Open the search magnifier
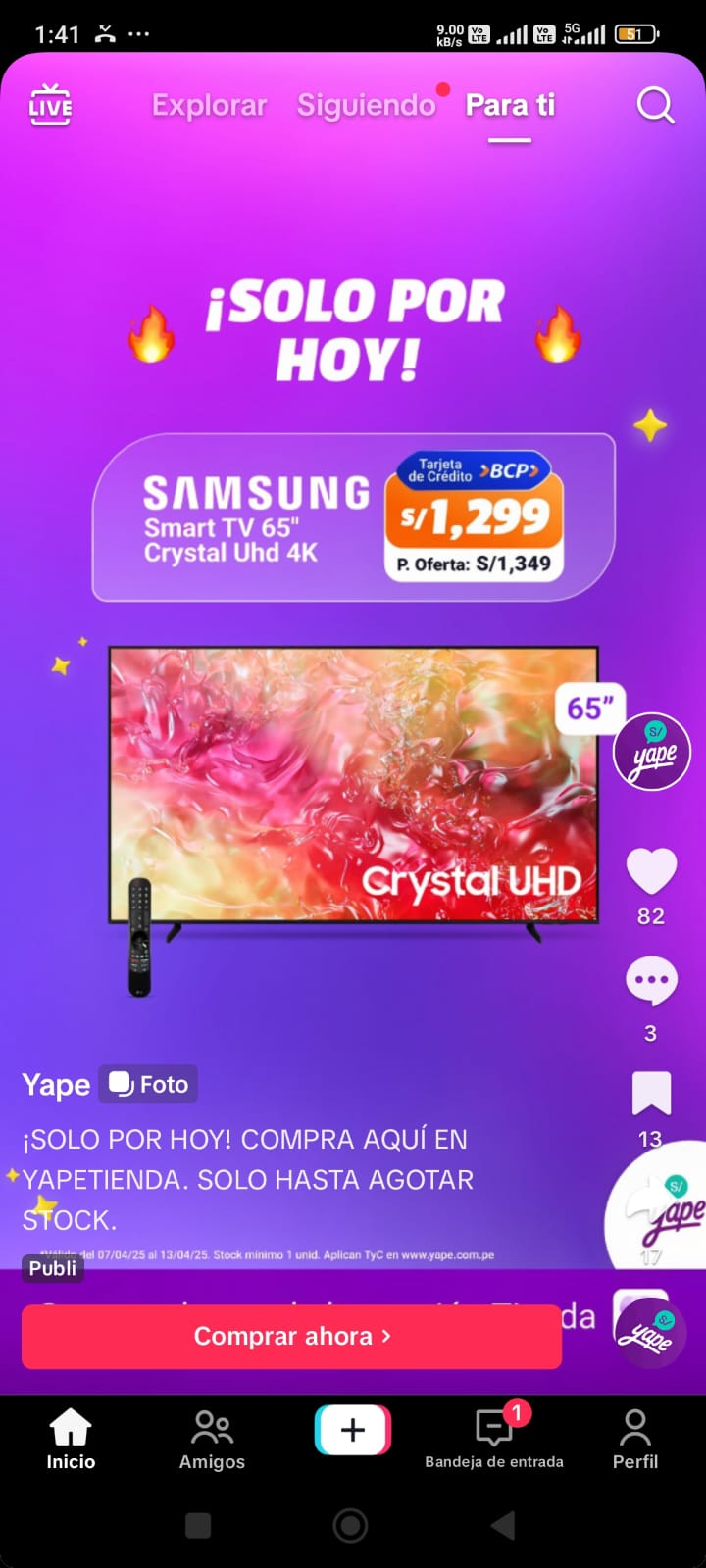Image resolution: width=706 pixels, height=1568 pixels. 655,105
